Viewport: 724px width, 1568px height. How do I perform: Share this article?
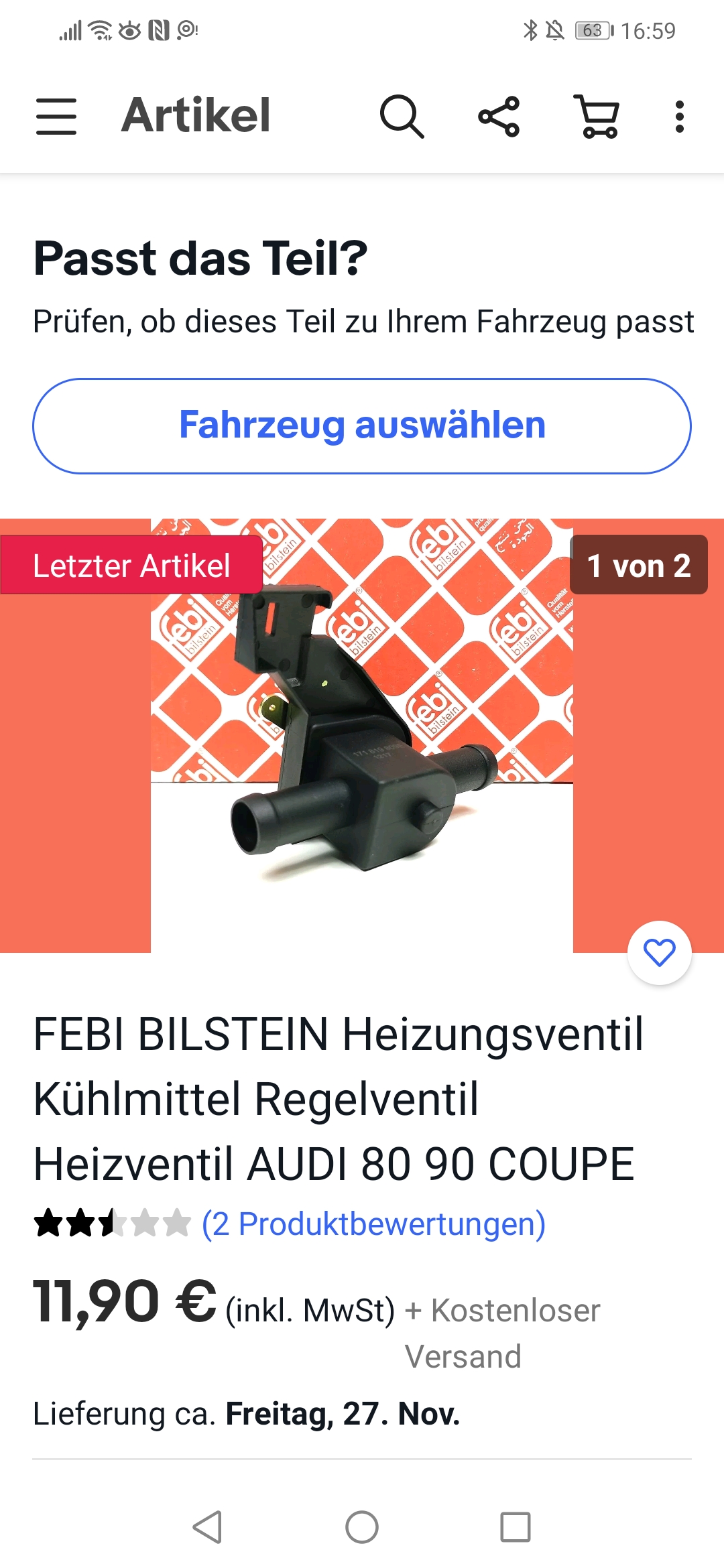coord(499,117)
